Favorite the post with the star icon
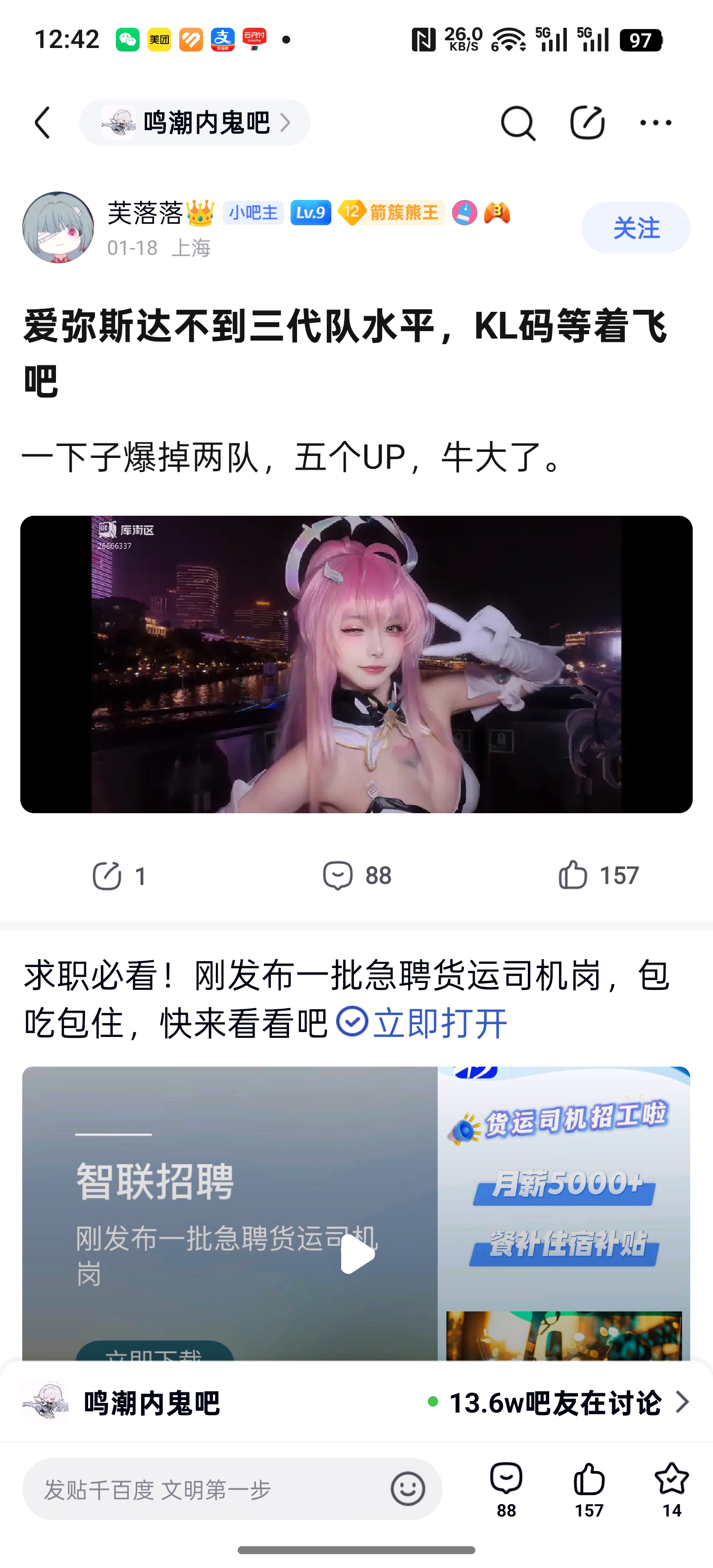This screenshot has width=713, height=1568. [x=671, y=1489]
